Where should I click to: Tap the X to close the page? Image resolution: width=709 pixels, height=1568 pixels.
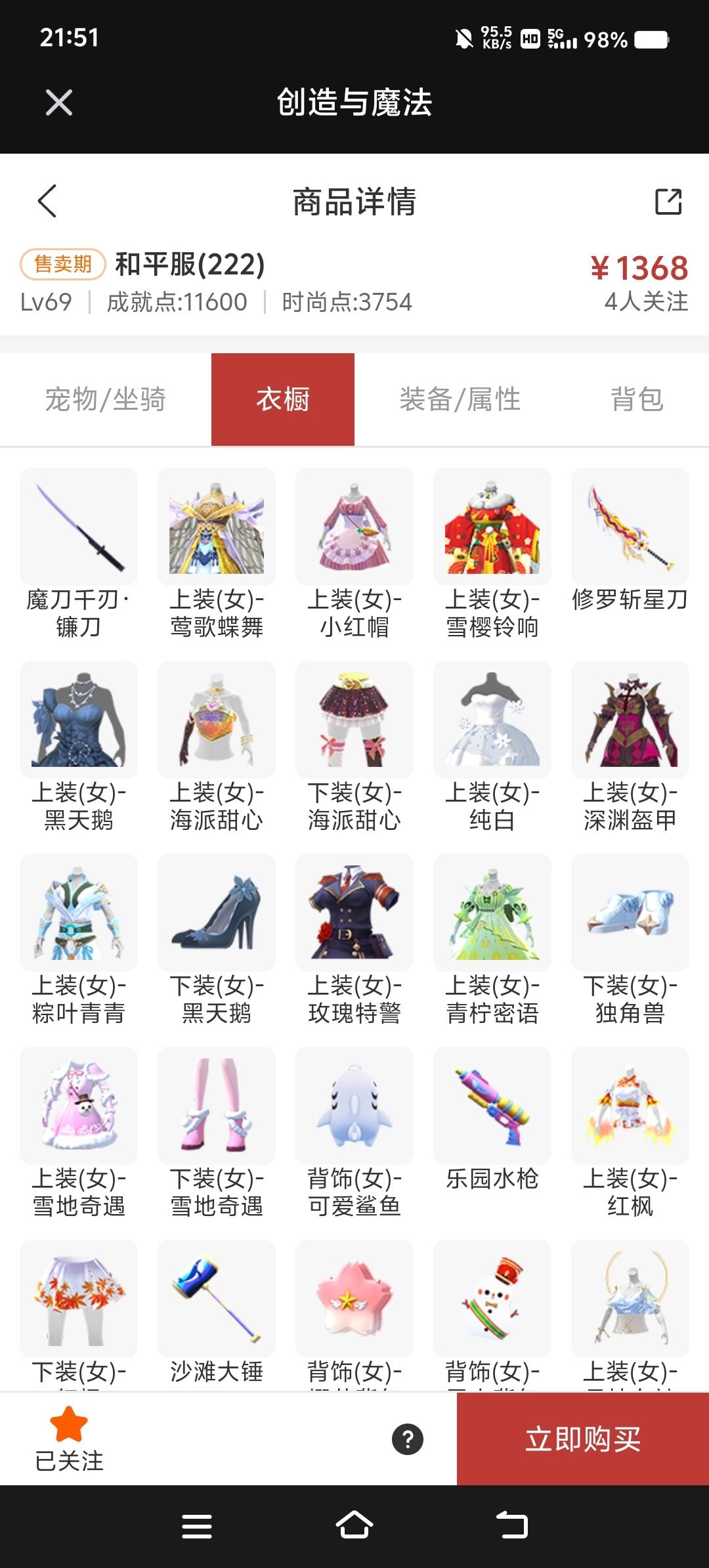pos(58,102)
